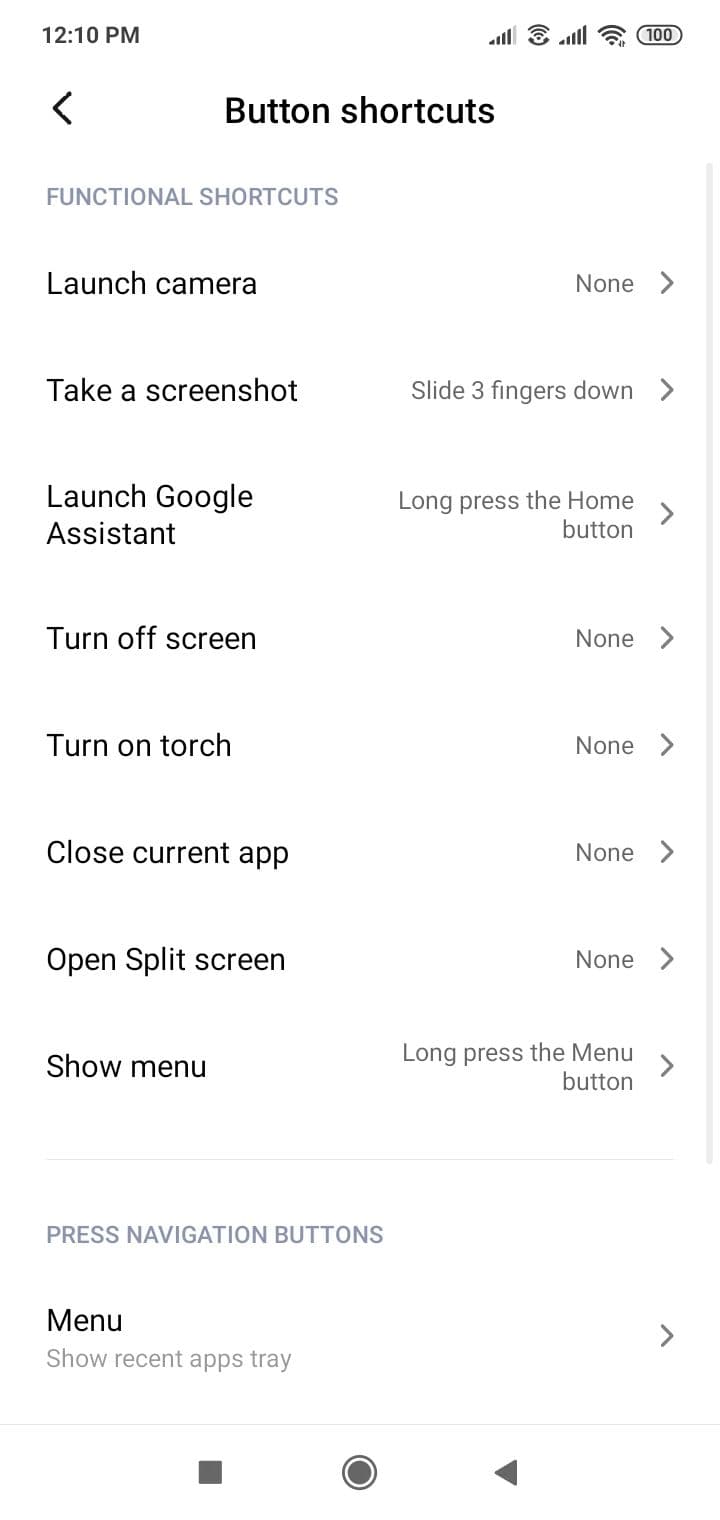Go back from Button shortcuts

62,109
